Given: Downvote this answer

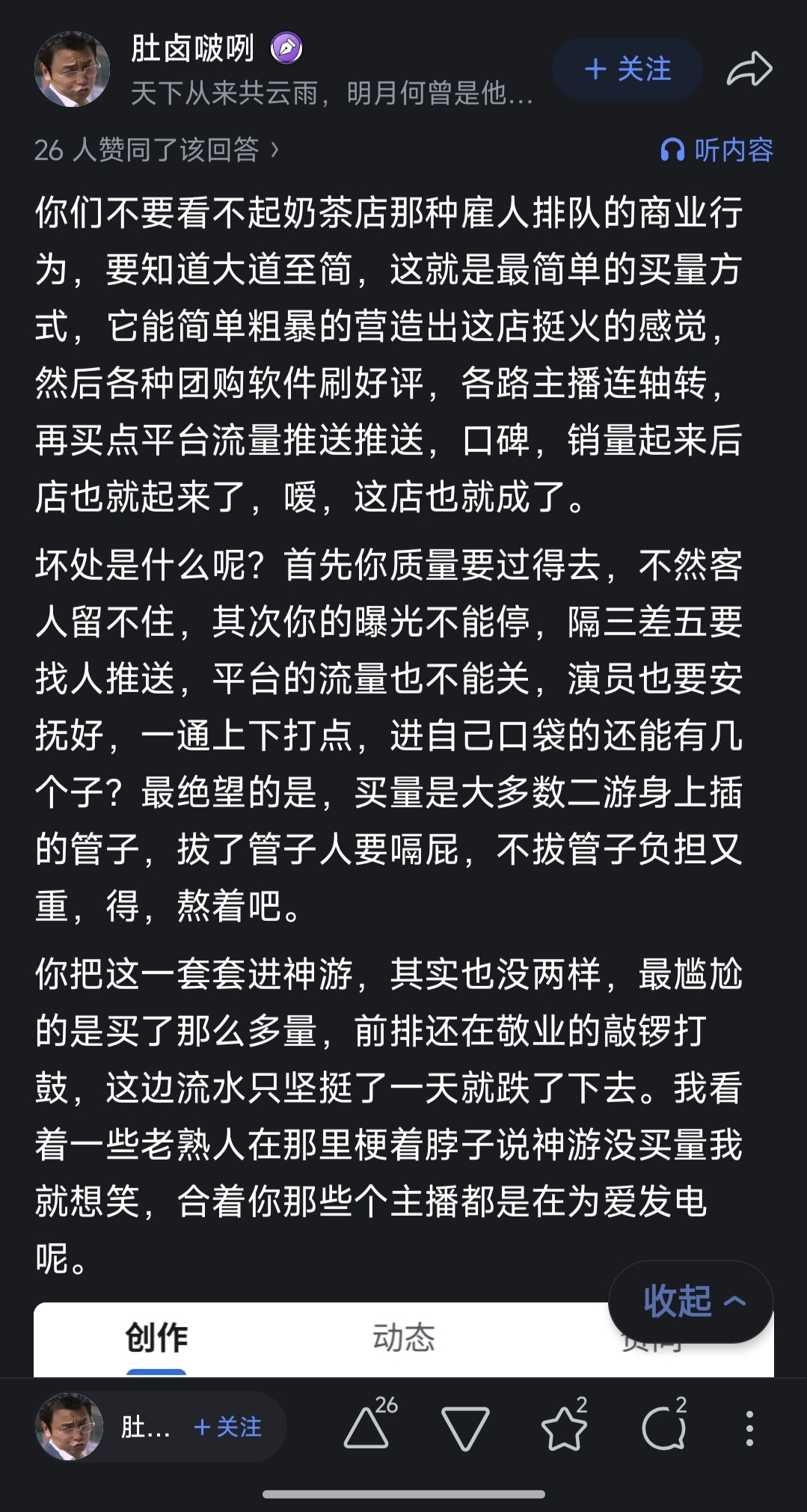Looking at the screenshot, I should point(465,1427).
